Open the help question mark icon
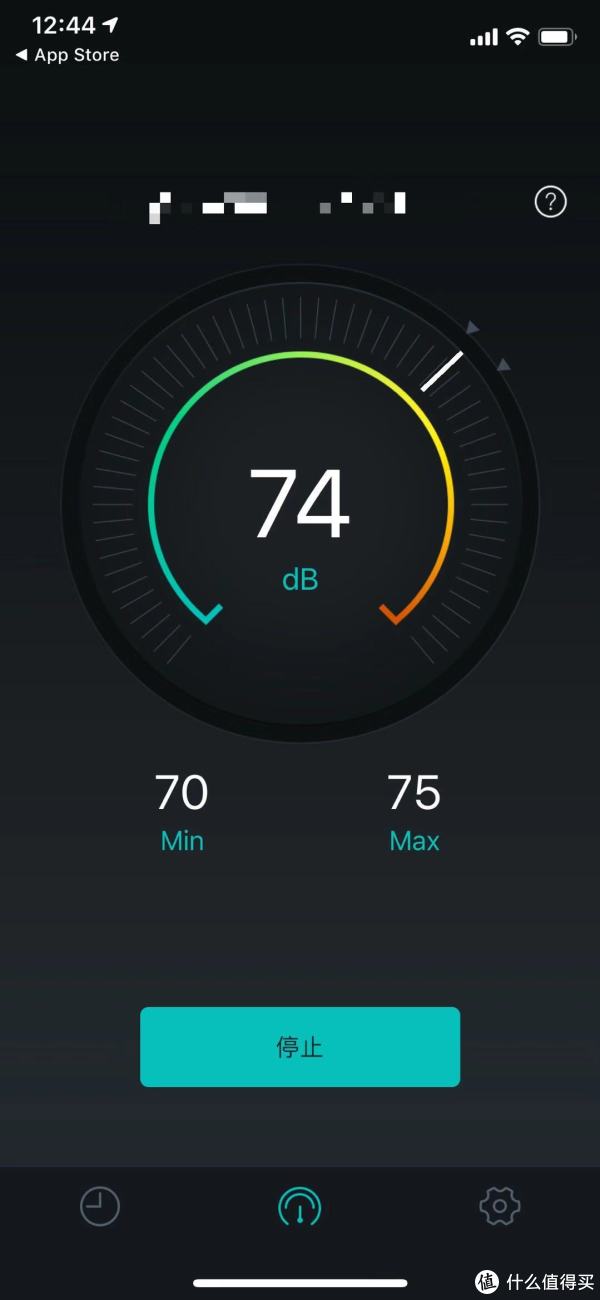Image resolution: width=600 pixels, height=1300 pixels. [551, 202]
